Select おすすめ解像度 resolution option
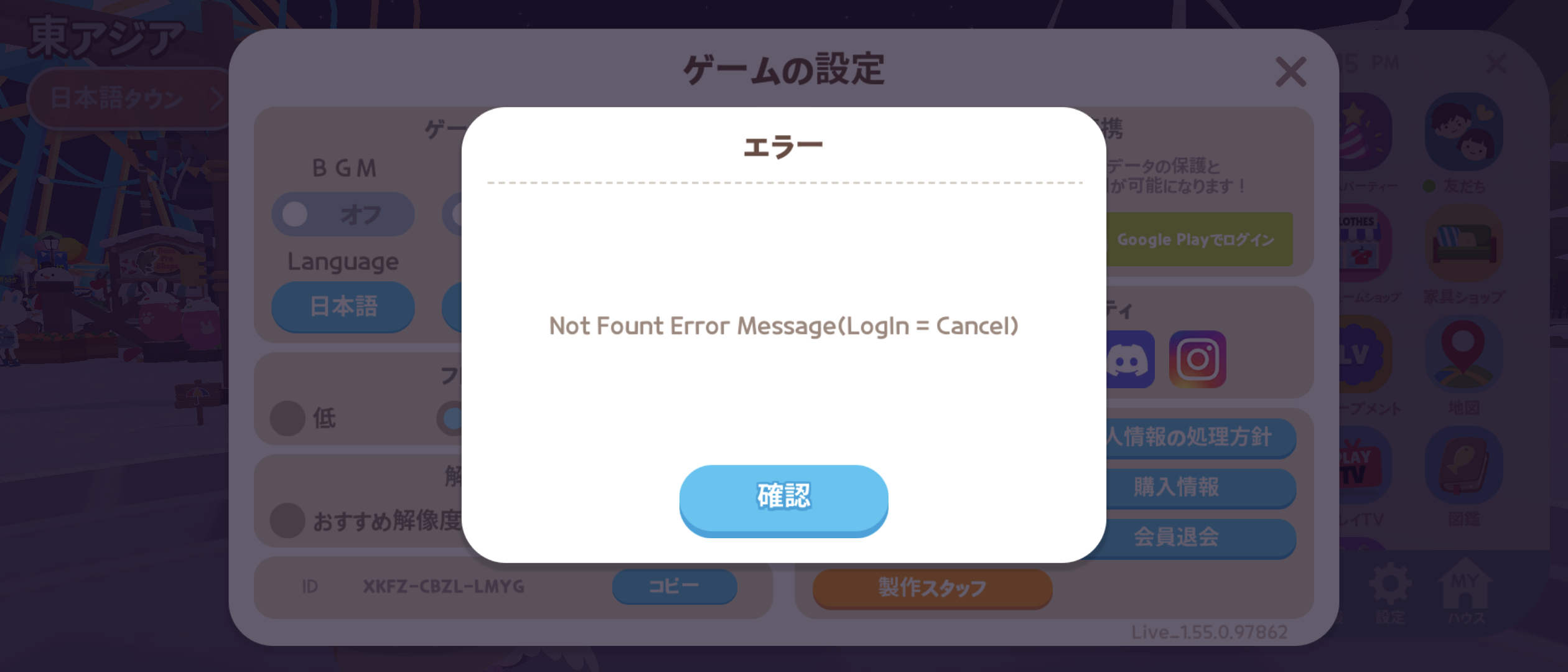The image size is (1568, 672). [288, 520]
